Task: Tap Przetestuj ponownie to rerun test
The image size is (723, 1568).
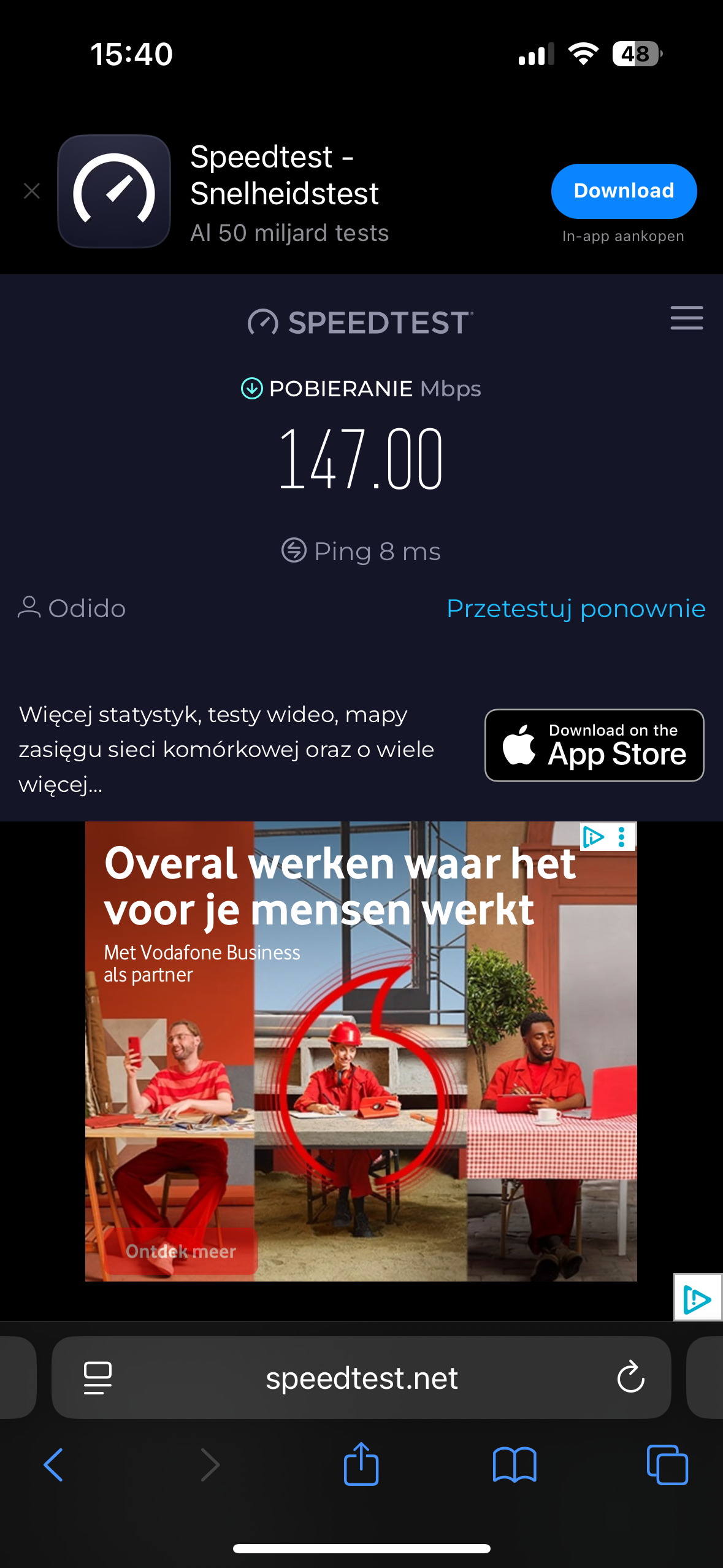Action: (576, 609)
